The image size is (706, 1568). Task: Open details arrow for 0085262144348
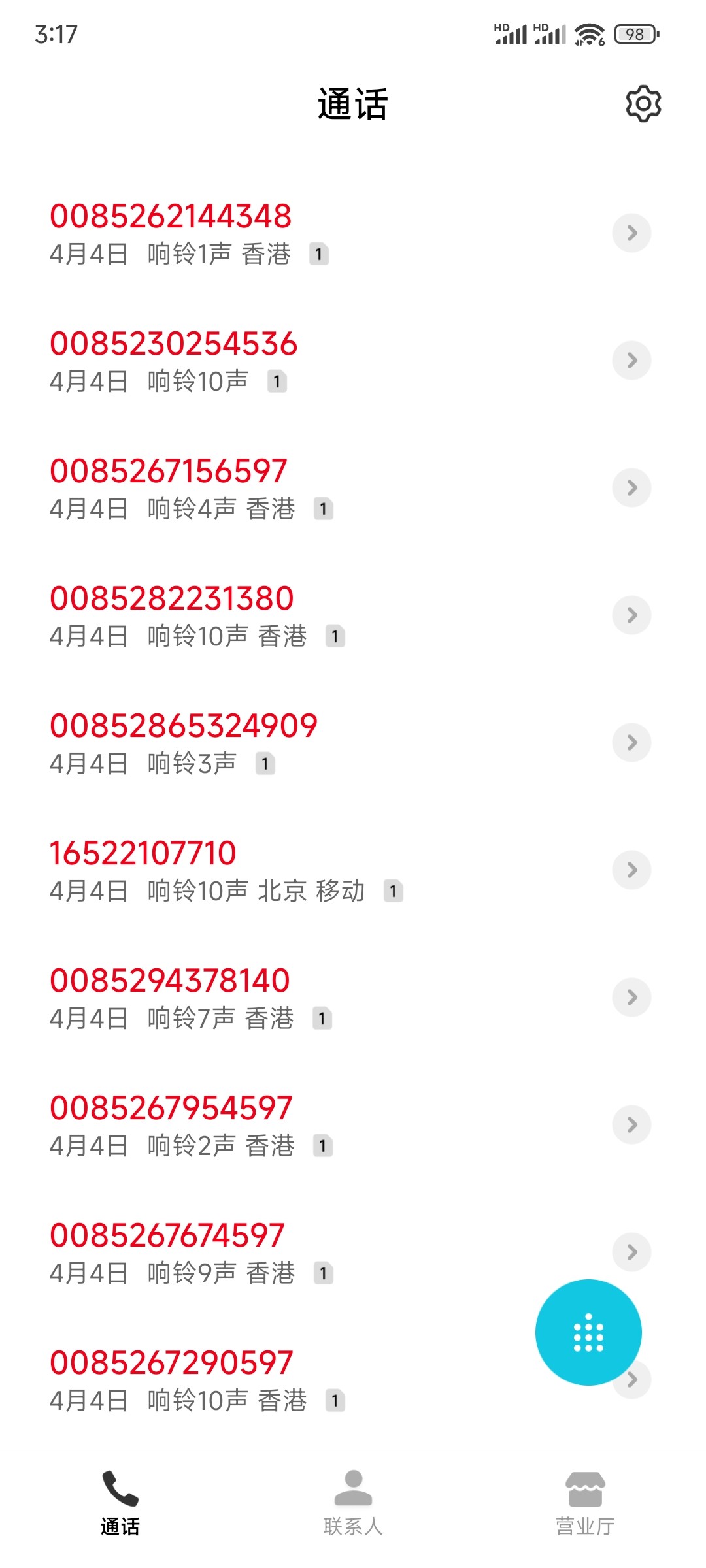[631, 233]
